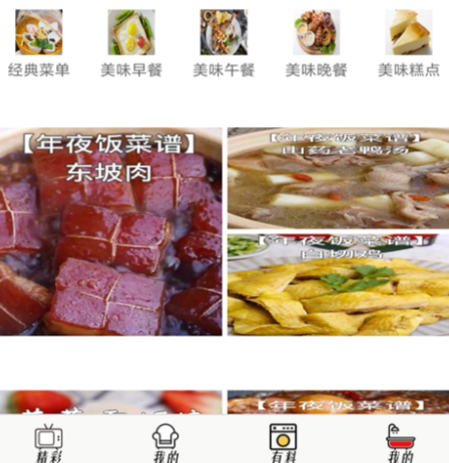This screenshot has height=463, width=449.
Task: Open the 经典菜单 category
Action: (x=39, y=43)
